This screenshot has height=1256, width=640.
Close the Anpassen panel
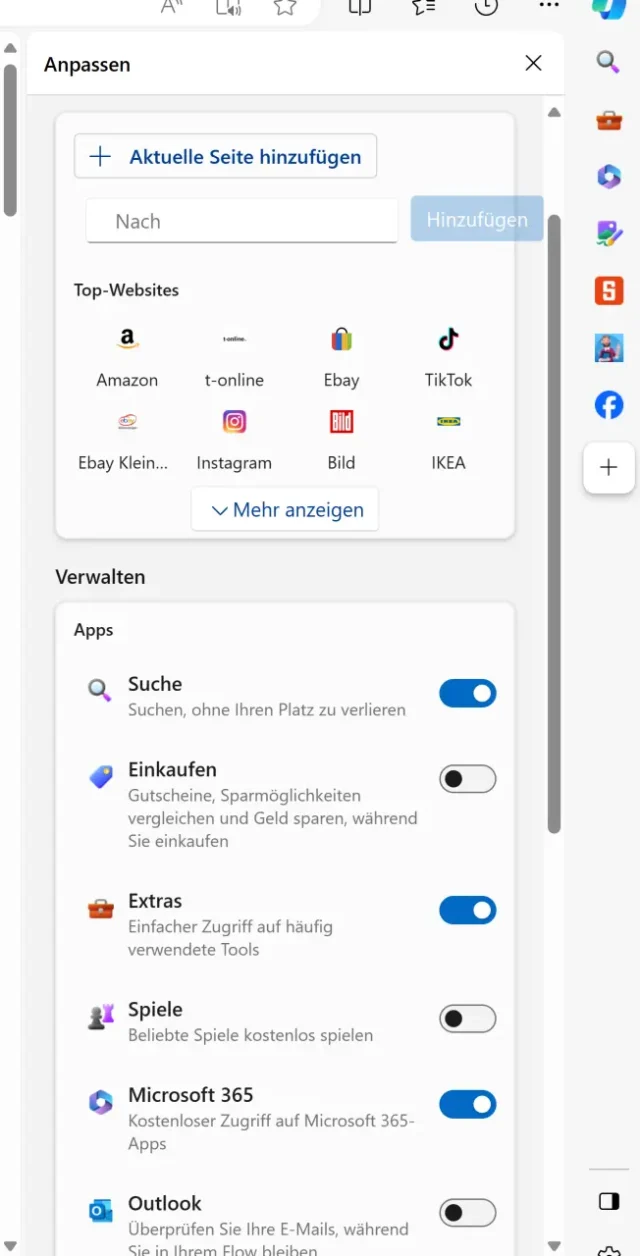(533, 64)
